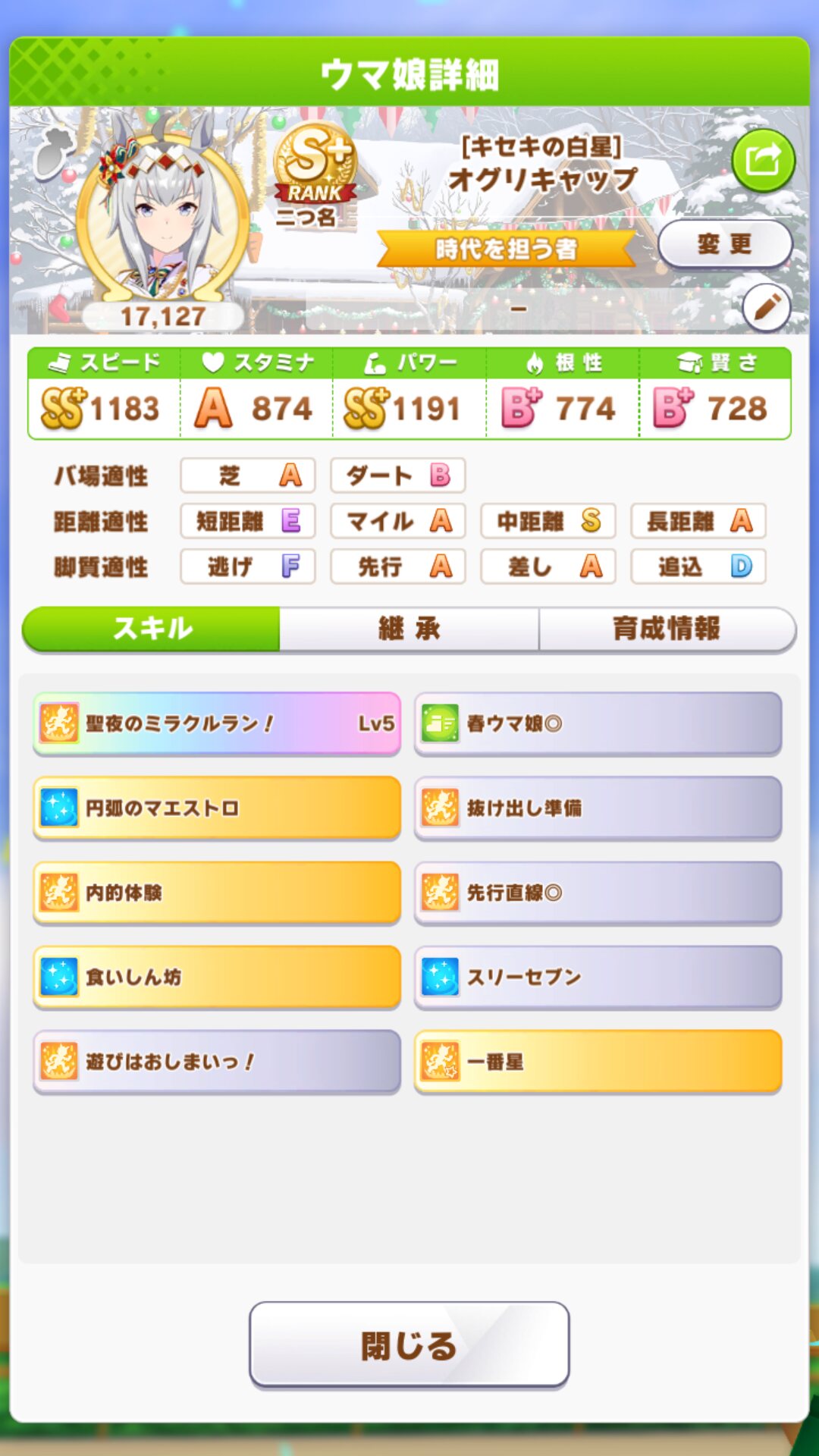Check the 先行直線◎ skill description
The height and width of the screenshot is (1456, 819).
598,893
